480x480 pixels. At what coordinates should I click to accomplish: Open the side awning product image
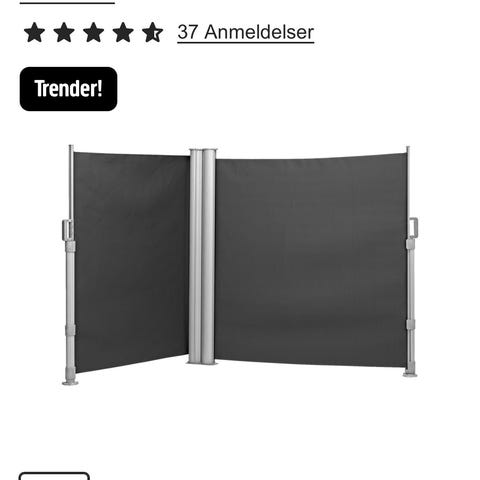[x=240, y=265]
